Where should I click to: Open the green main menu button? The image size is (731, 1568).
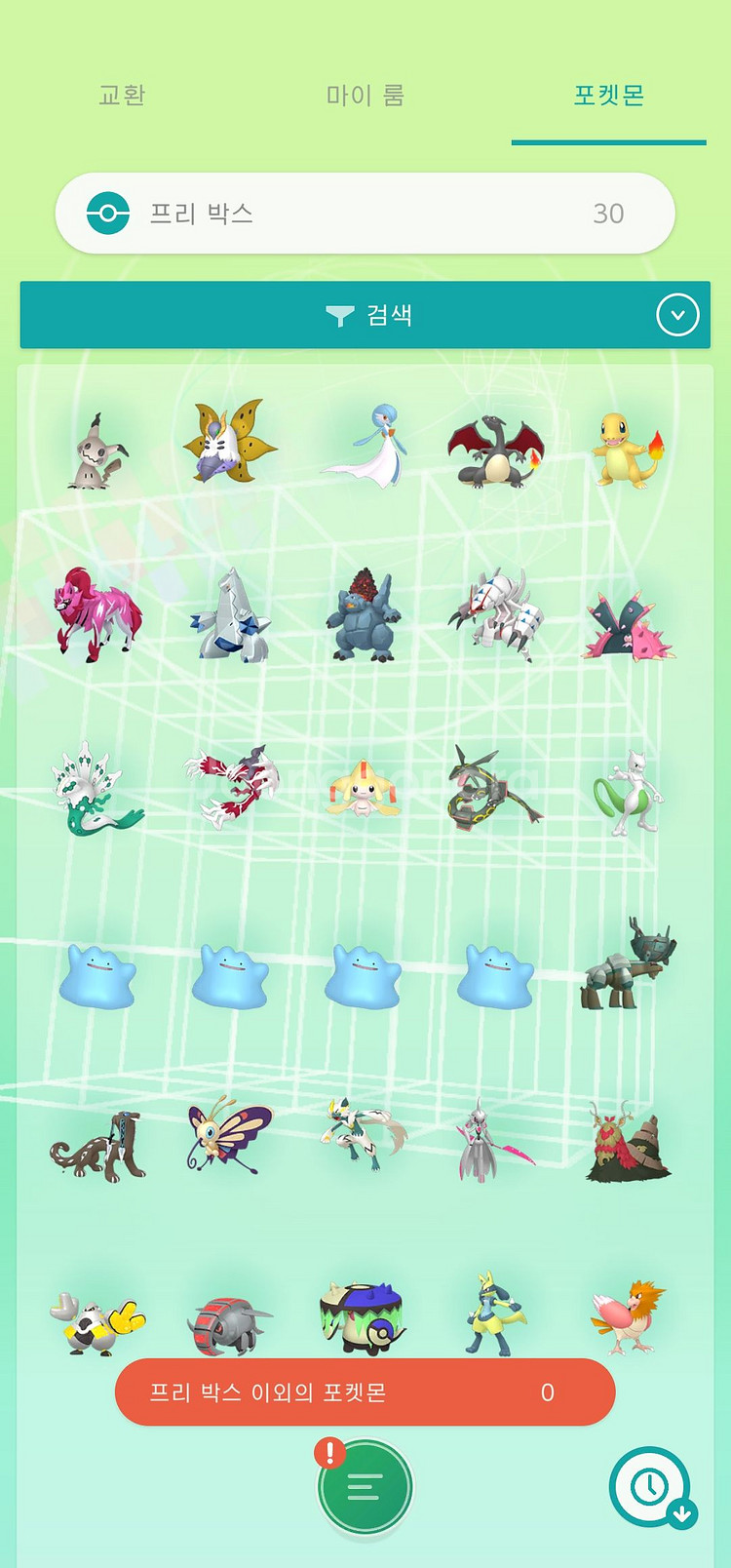point(365,1487)
